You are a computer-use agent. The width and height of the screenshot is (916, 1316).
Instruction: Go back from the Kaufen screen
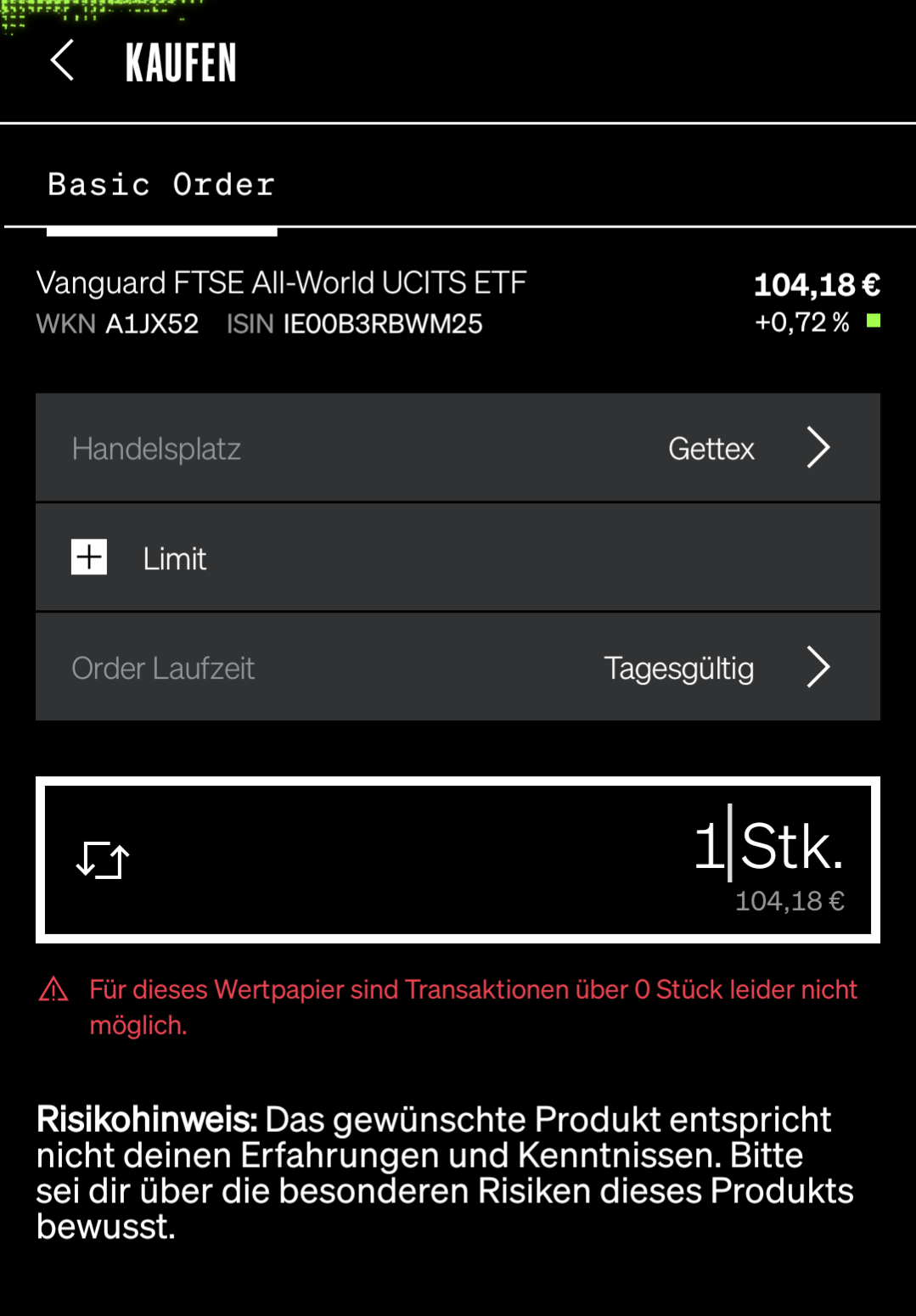tap(63, 61)
